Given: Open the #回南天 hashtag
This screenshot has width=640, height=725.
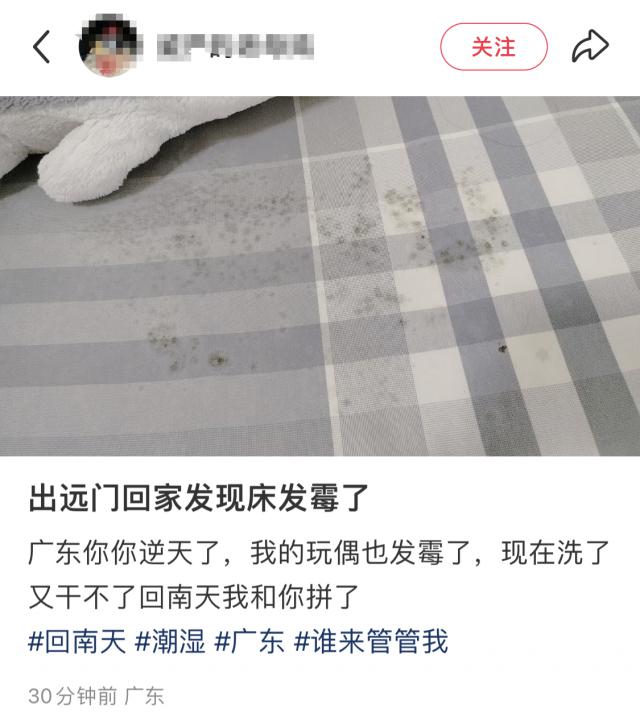Looking at the screenshot, I should (x=77, y=641).
